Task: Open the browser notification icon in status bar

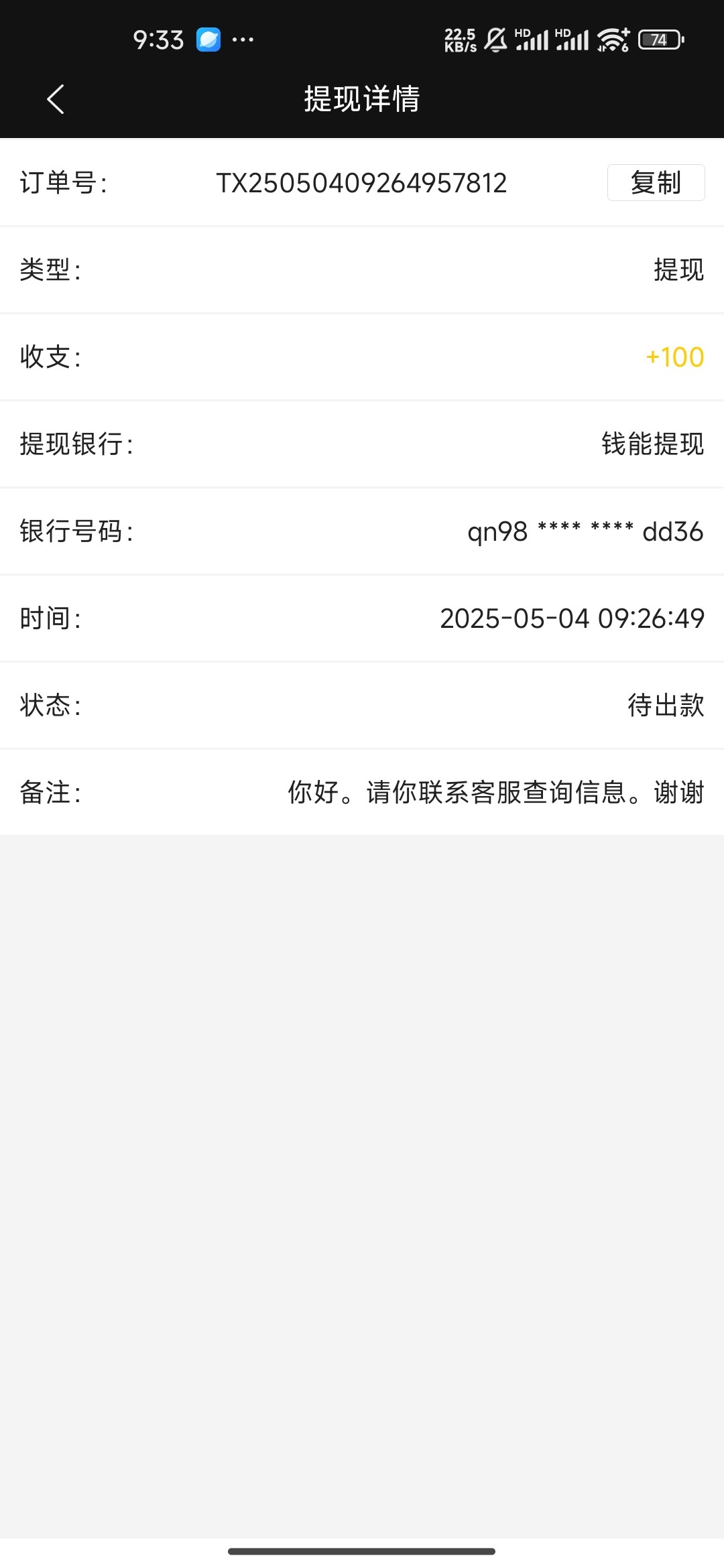Action: 209,39
